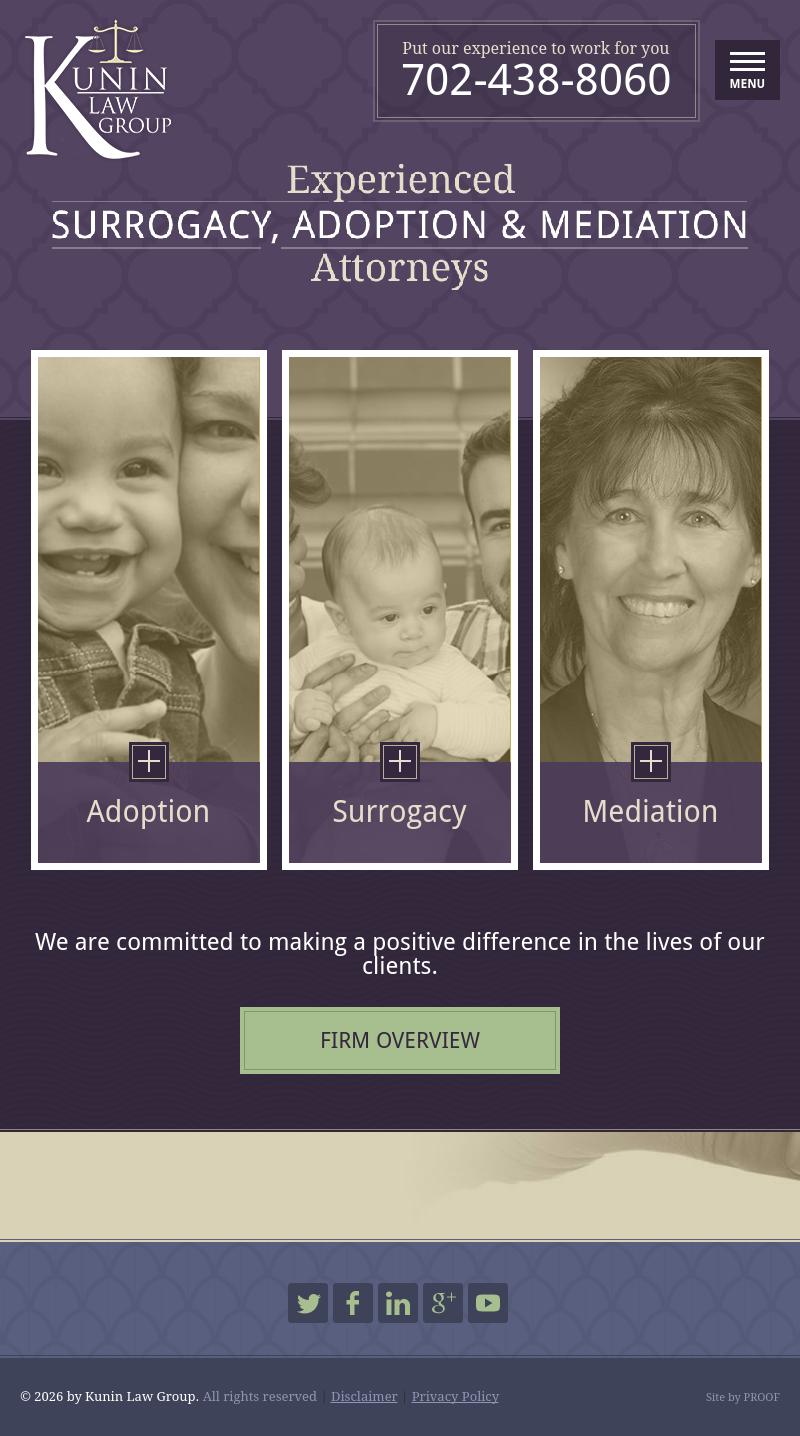Go to home via Kunin Law Group logo
This screenshot has width=800, height=1436.
point(98,90)
